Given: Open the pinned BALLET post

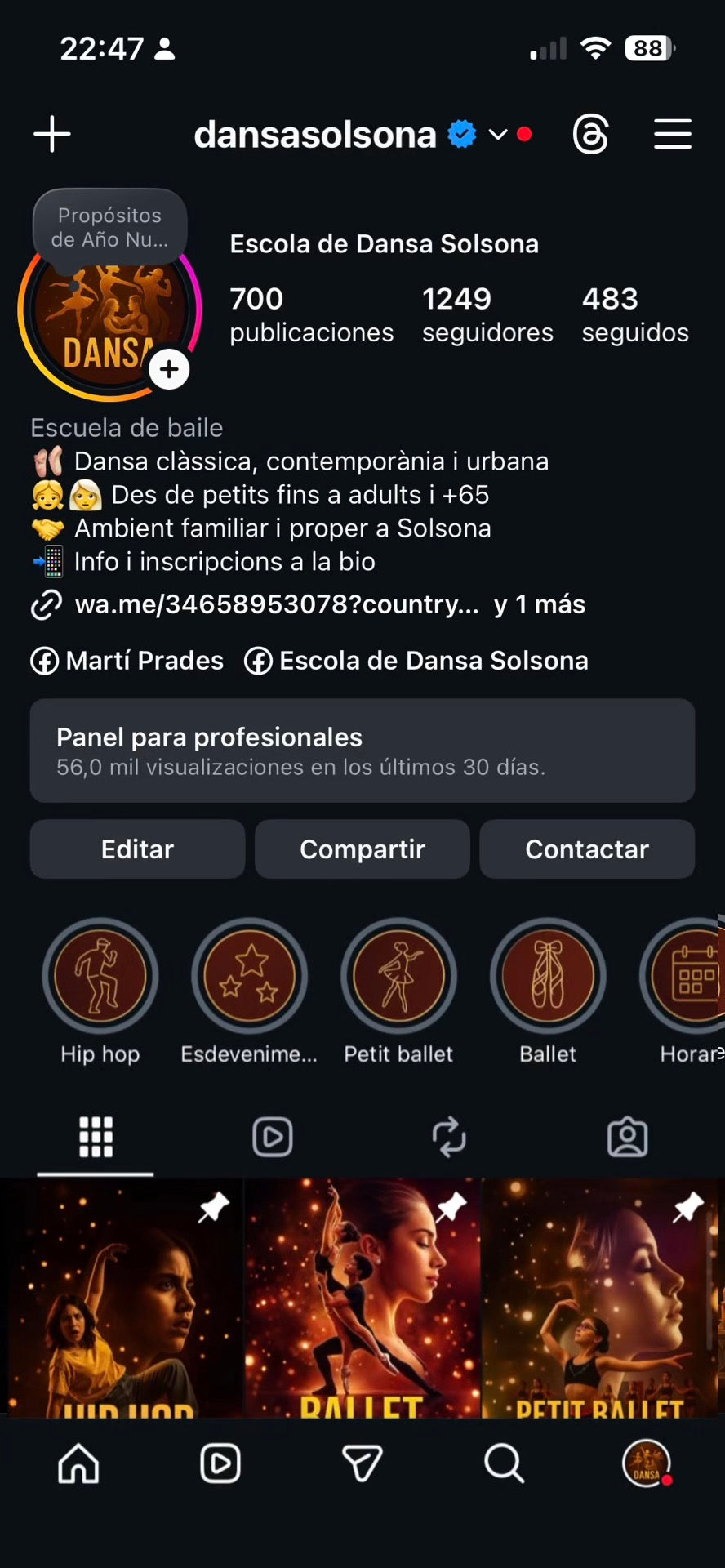Looking at the screenshot, I should (362, 1297).
